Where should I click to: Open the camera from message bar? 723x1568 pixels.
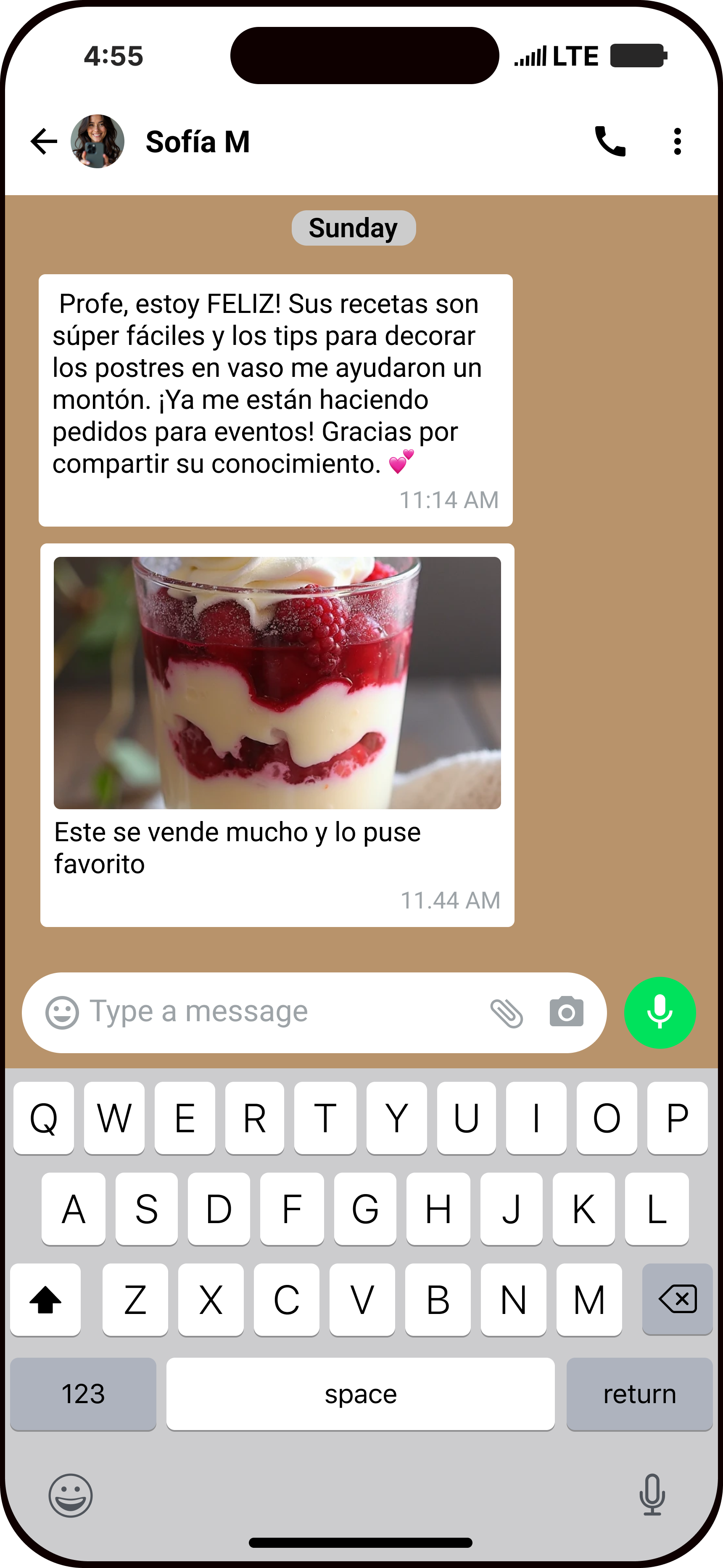pos(566,1013)
